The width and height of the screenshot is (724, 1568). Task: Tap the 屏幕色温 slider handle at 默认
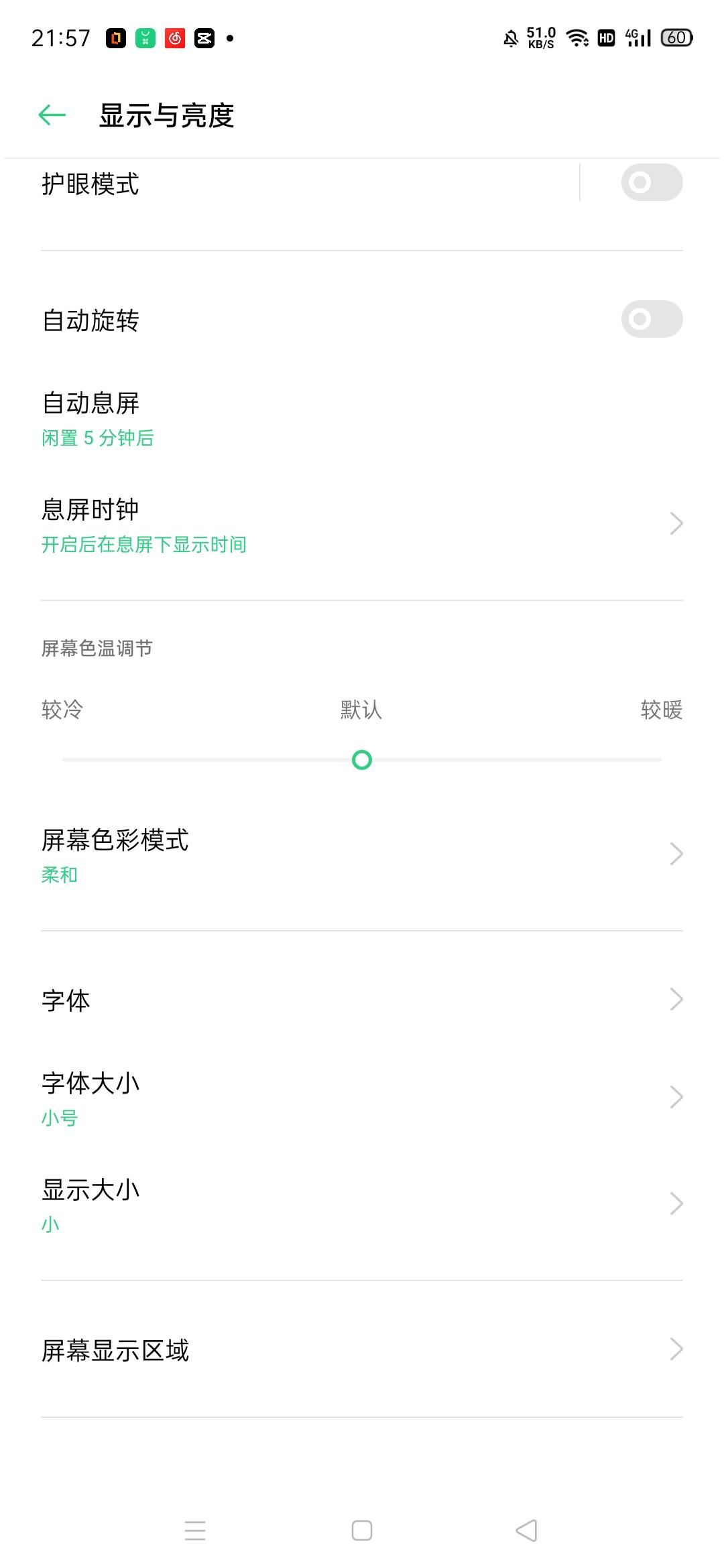point(362,760)
